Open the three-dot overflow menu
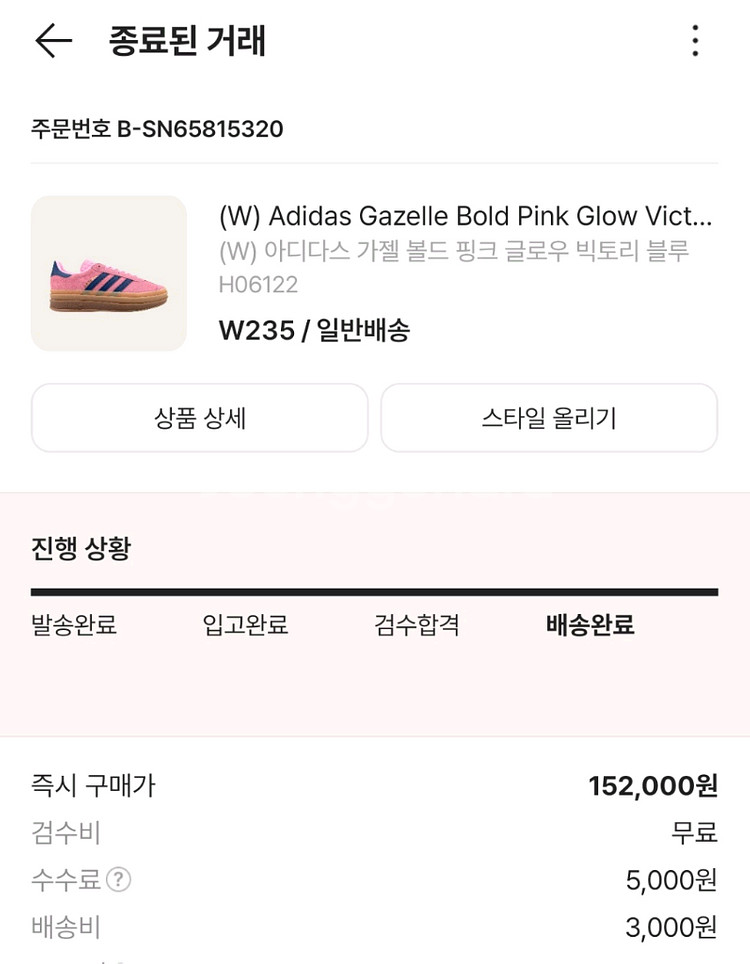The image size is (750, 964). point(695,41)
